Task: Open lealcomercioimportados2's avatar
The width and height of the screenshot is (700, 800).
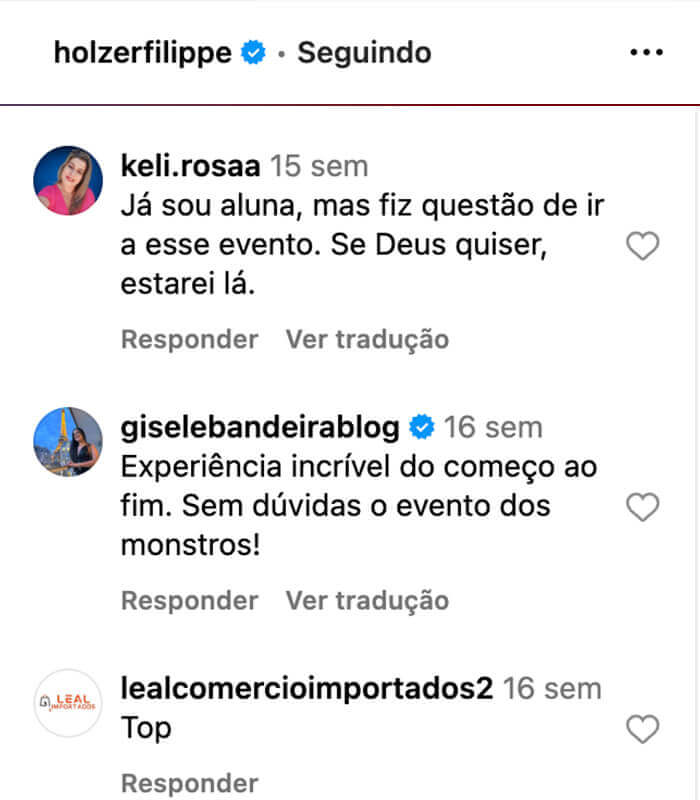Action: point(68,703)
